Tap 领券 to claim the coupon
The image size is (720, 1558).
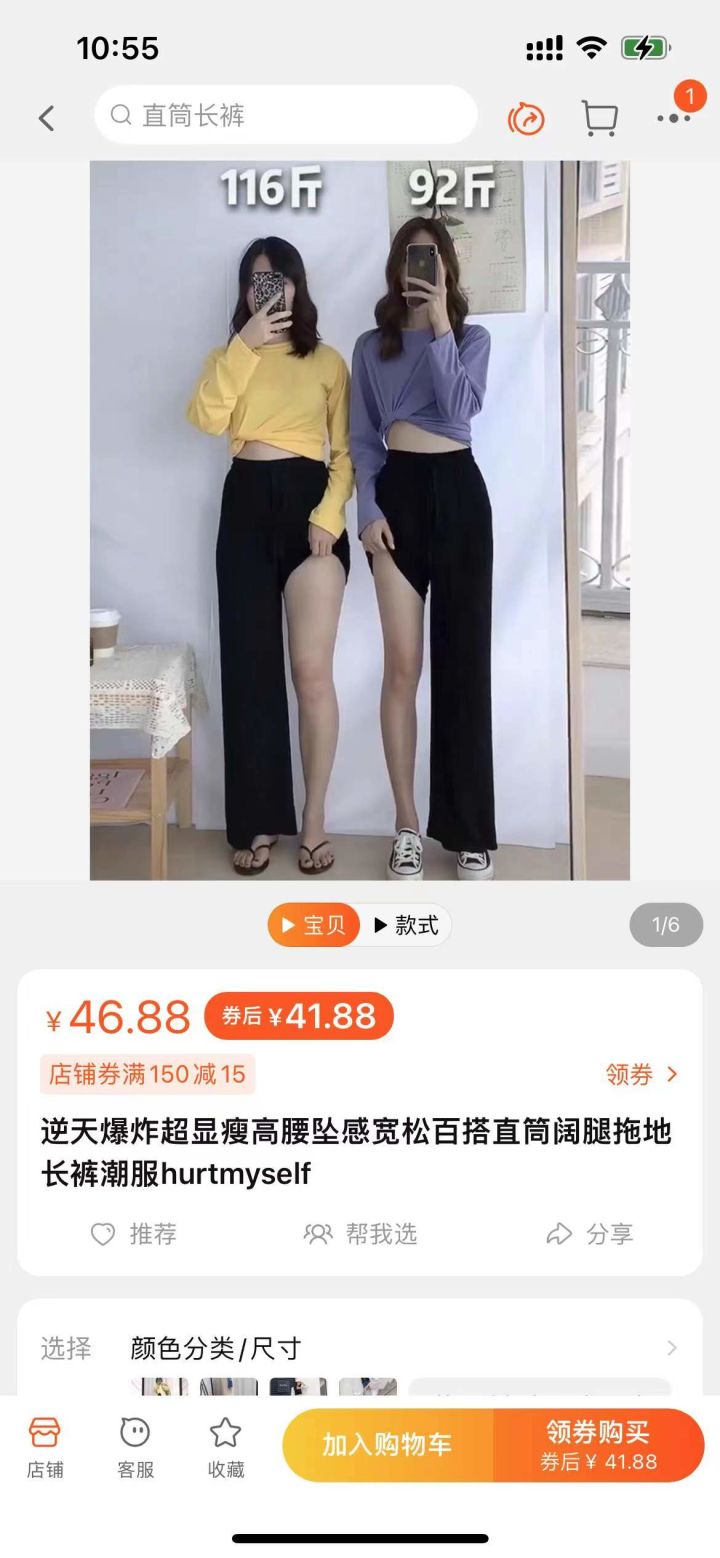point(641,1074)
